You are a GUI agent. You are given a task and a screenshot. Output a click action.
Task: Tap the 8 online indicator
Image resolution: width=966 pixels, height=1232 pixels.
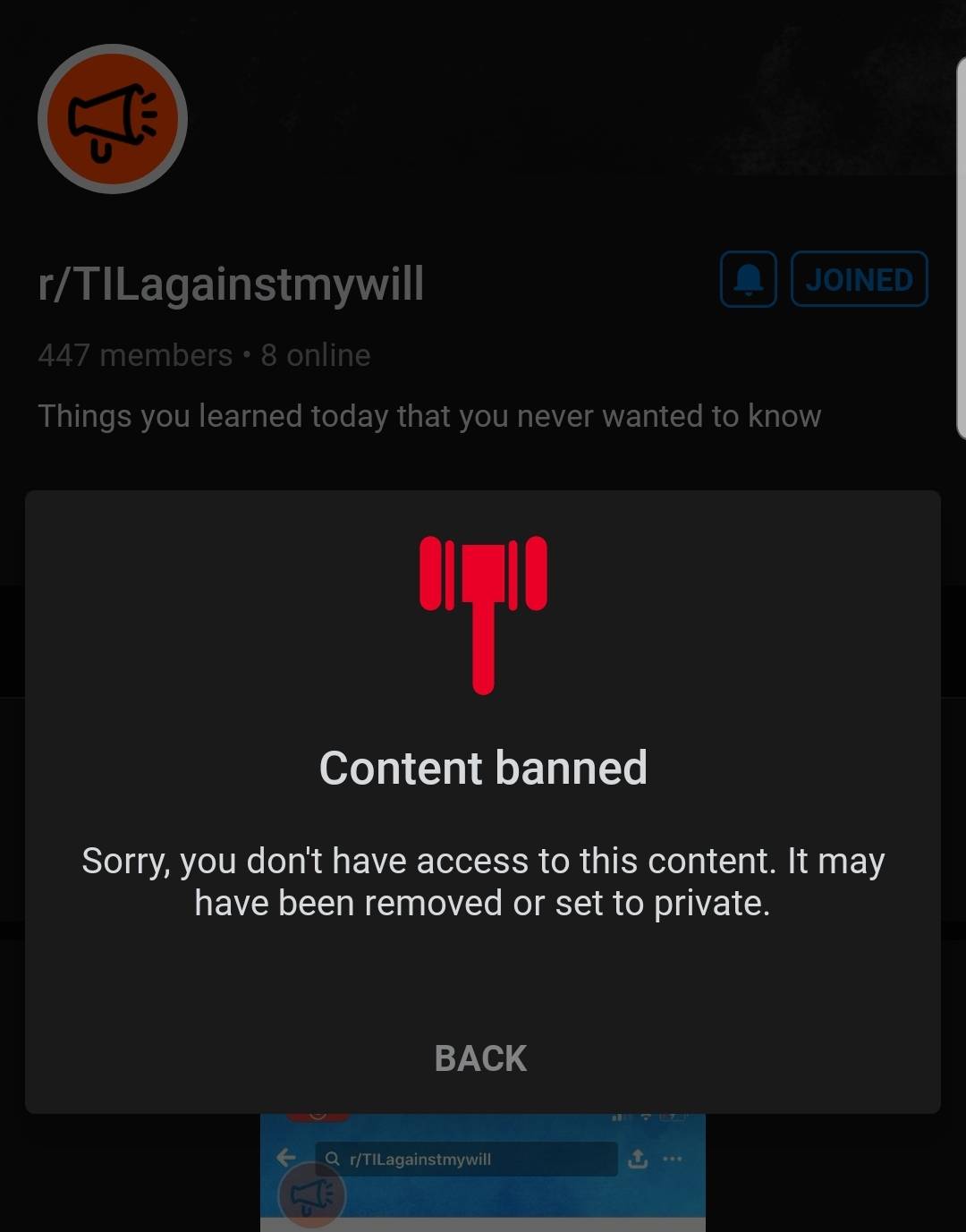[x=314, y=354]
